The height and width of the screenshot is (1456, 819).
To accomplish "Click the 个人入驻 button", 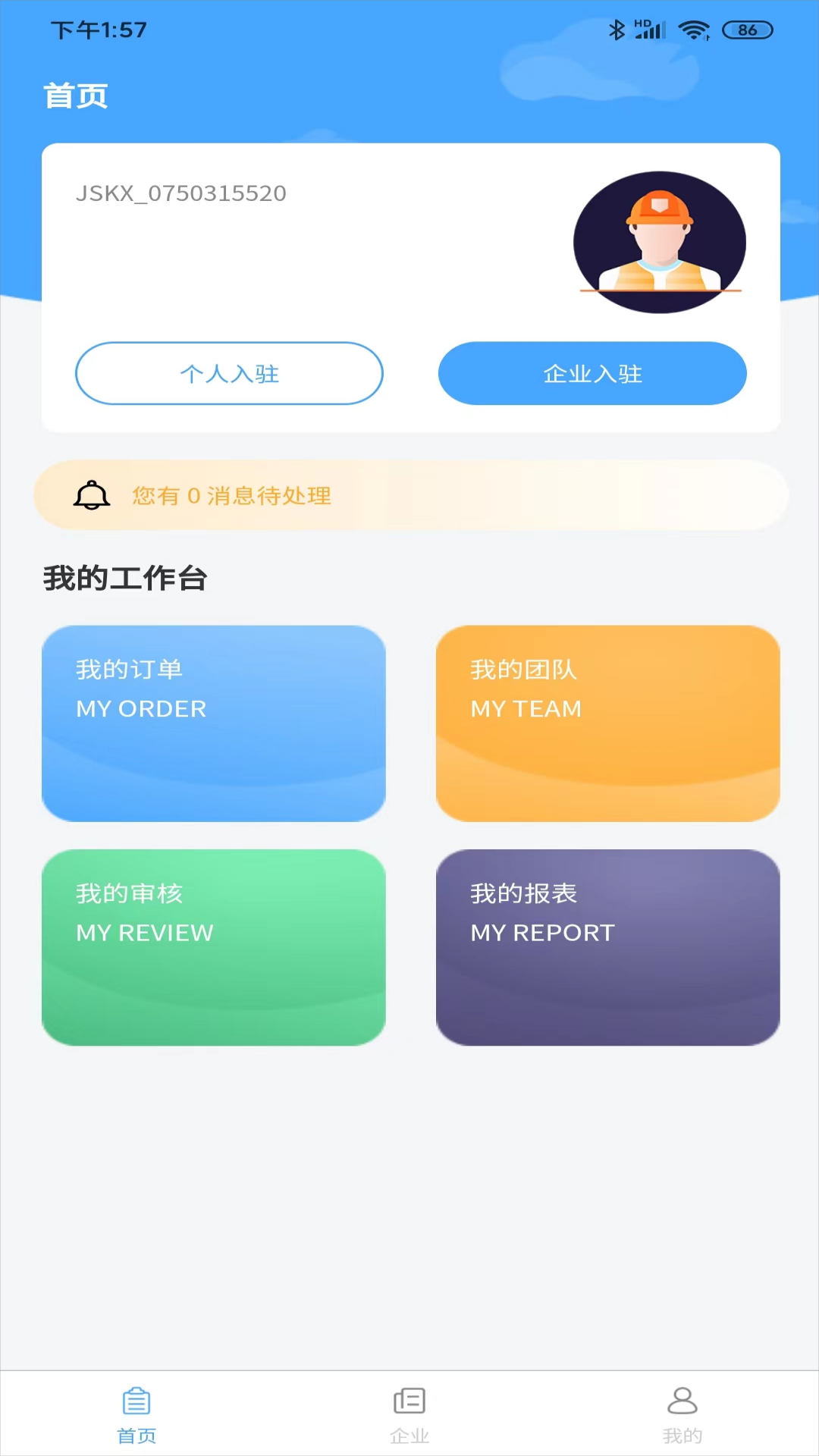I will point(229,373).
